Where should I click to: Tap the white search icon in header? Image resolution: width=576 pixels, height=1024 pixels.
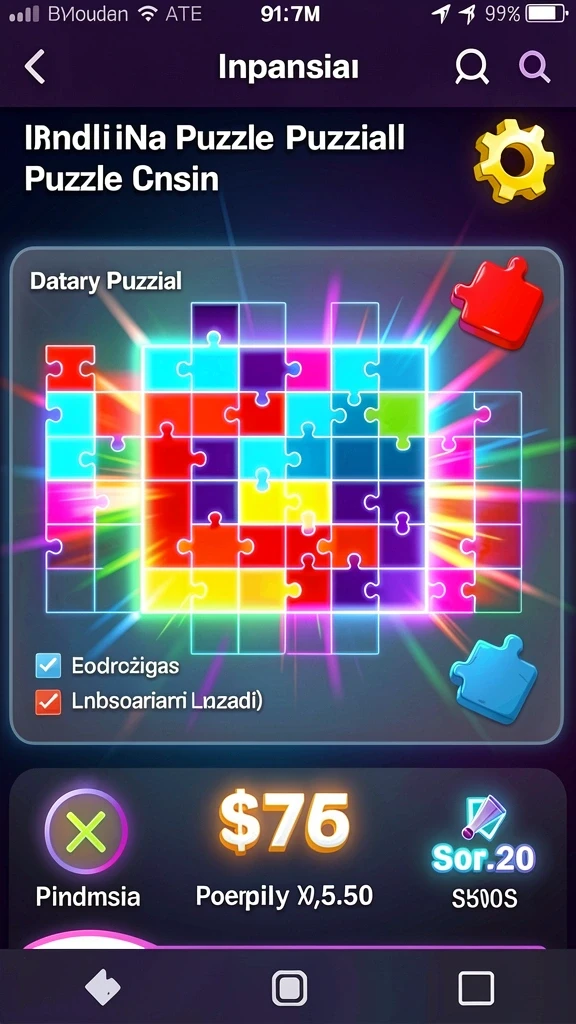click(472, 67)
